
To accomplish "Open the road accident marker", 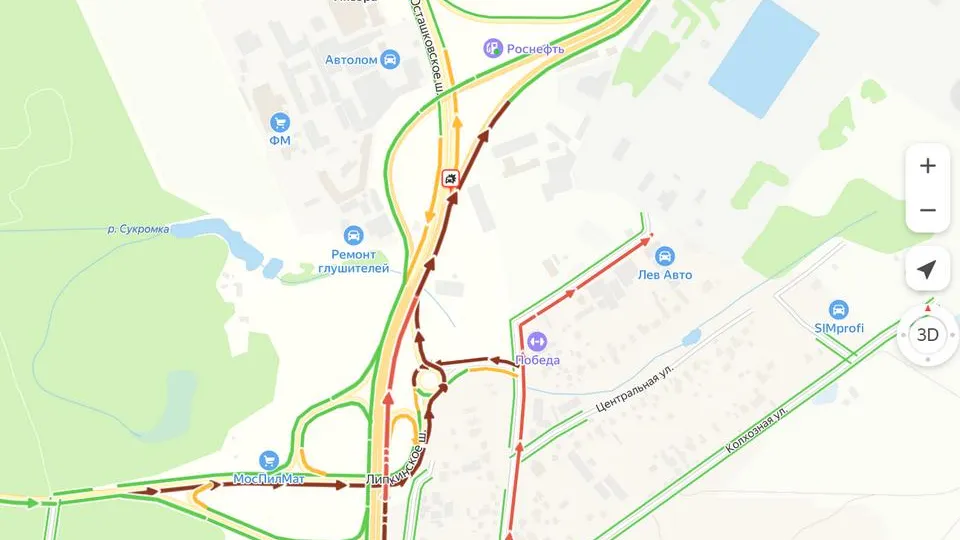I will tap(451, 179).
